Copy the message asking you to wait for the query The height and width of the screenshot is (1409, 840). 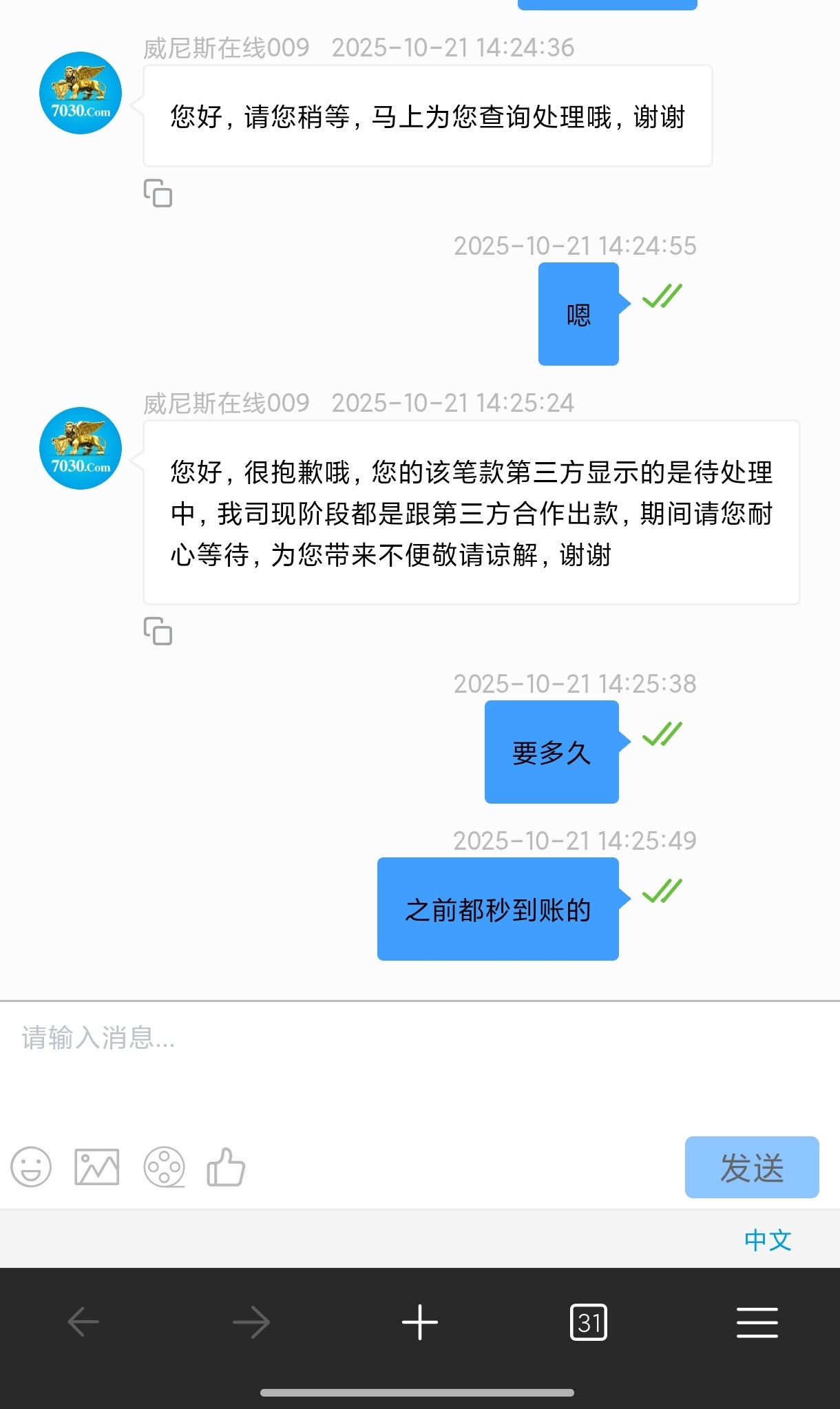coord(158,194)
